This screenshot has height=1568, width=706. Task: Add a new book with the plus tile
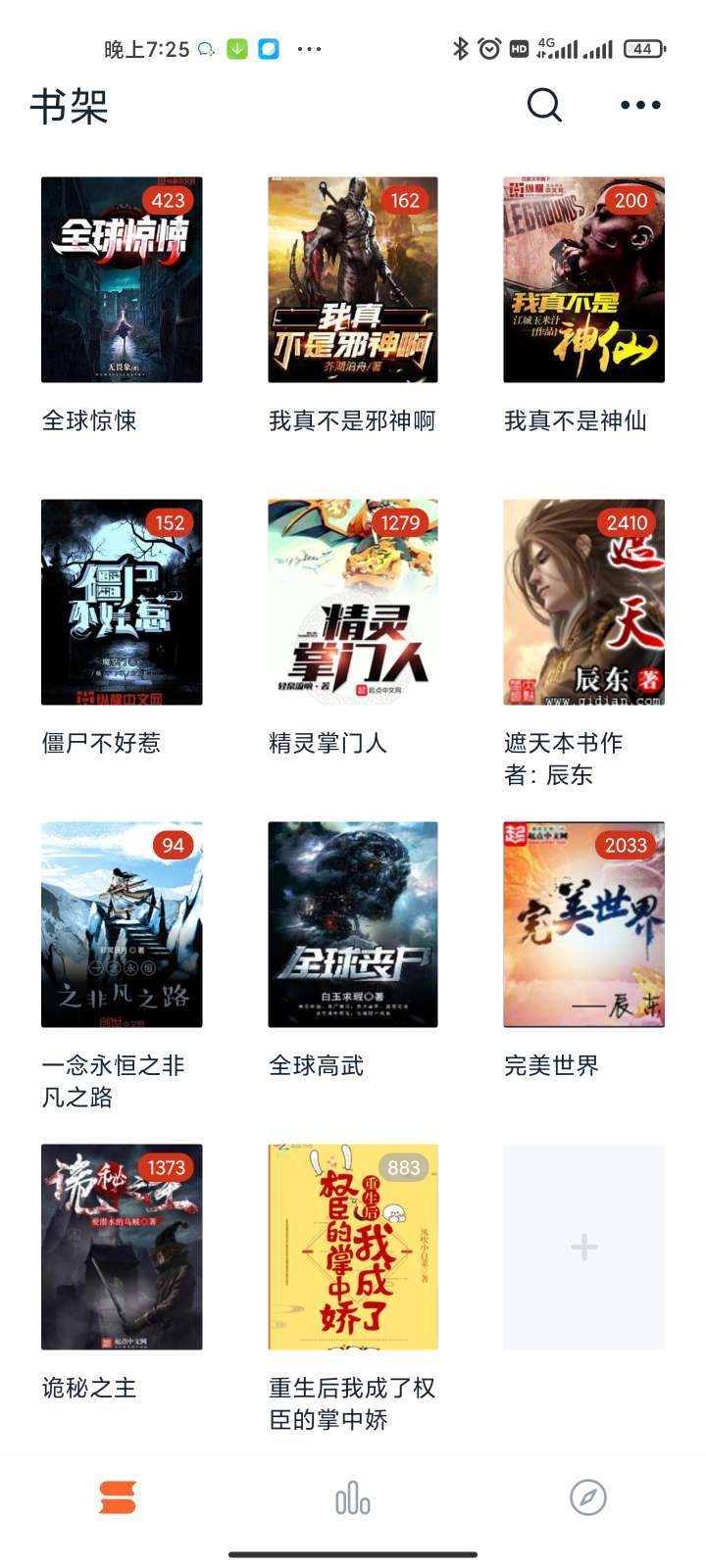[583, 1247]
